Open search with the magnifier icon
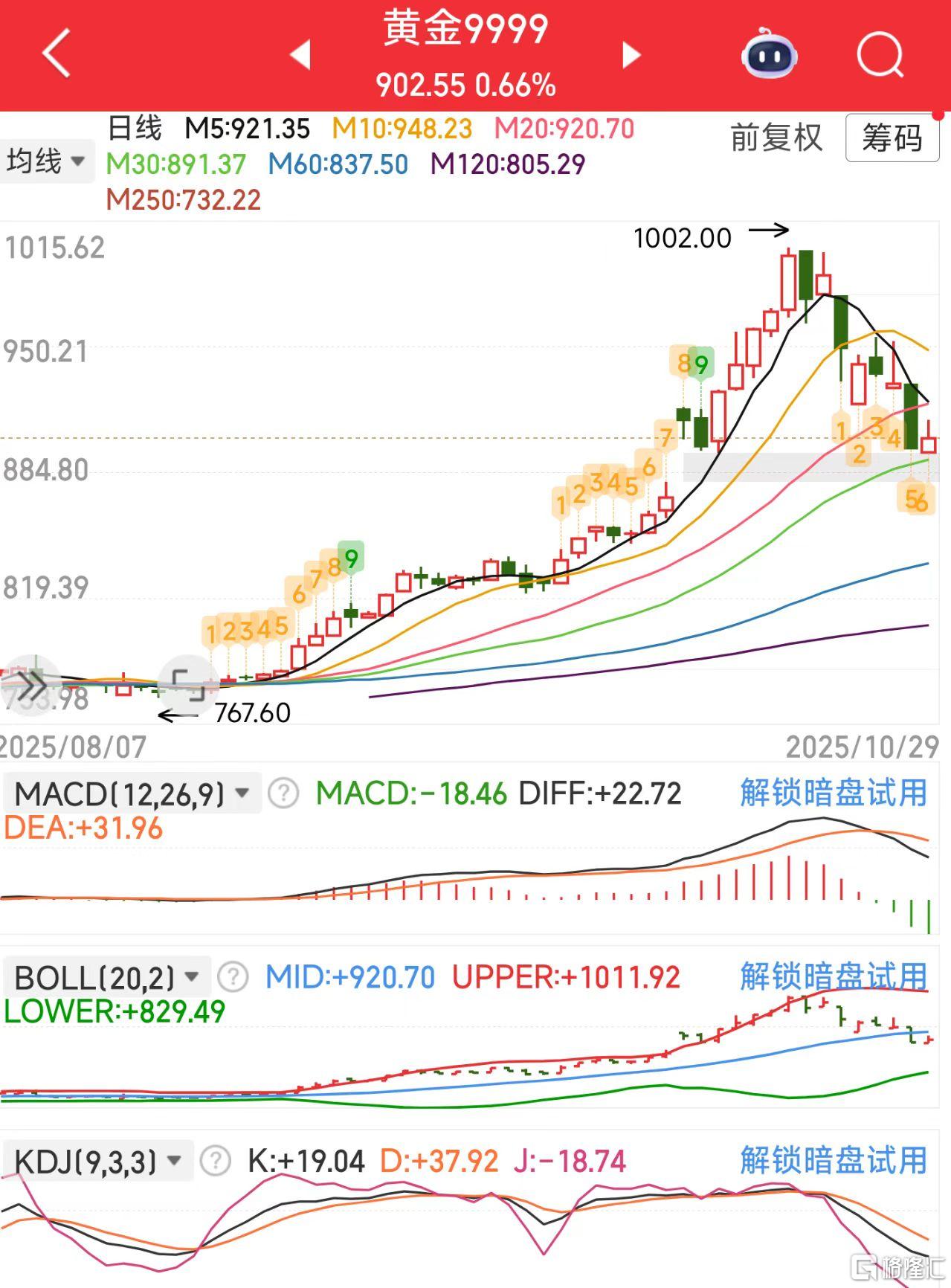 (880, 54)
